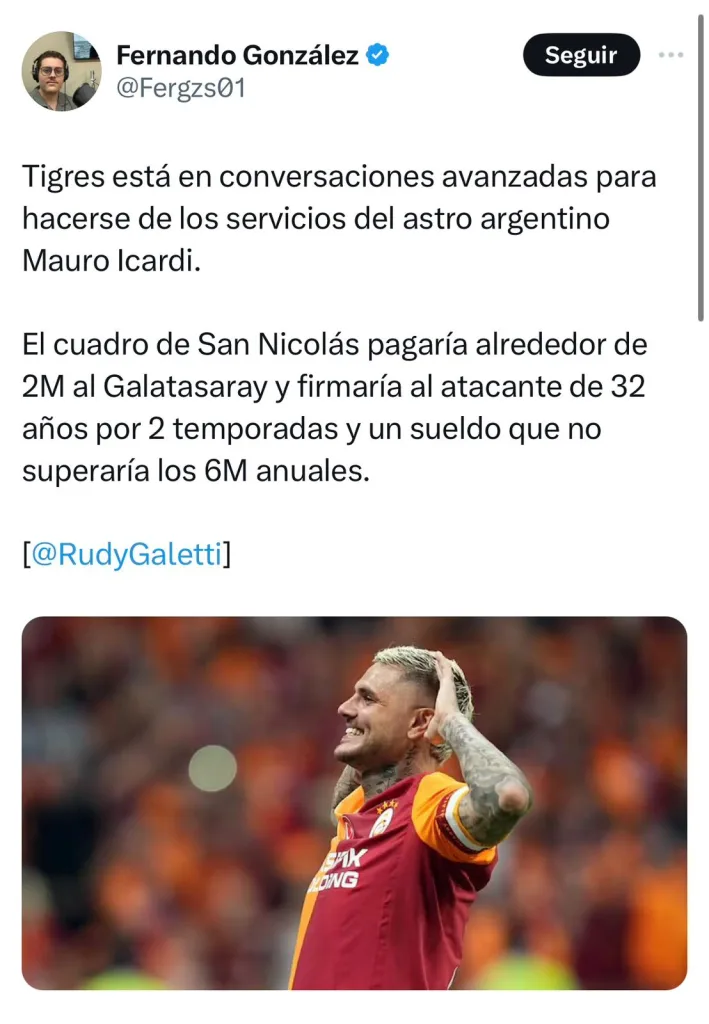Open the tweet's overflow menu
709x1024 pixels.
(x=671, y=55)
